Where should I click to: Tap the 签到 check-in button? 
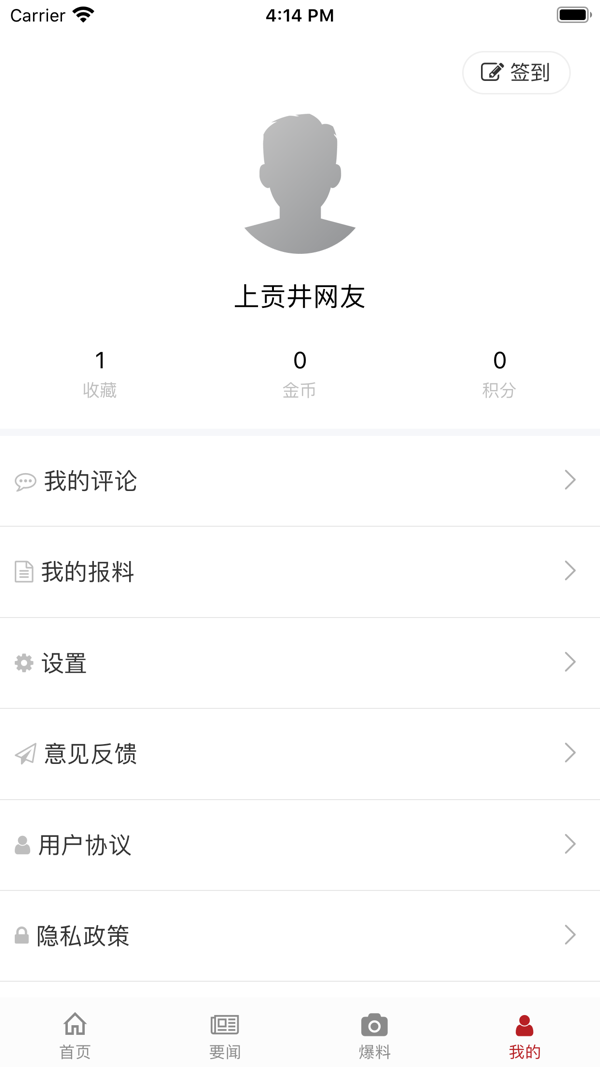(516, 73)
